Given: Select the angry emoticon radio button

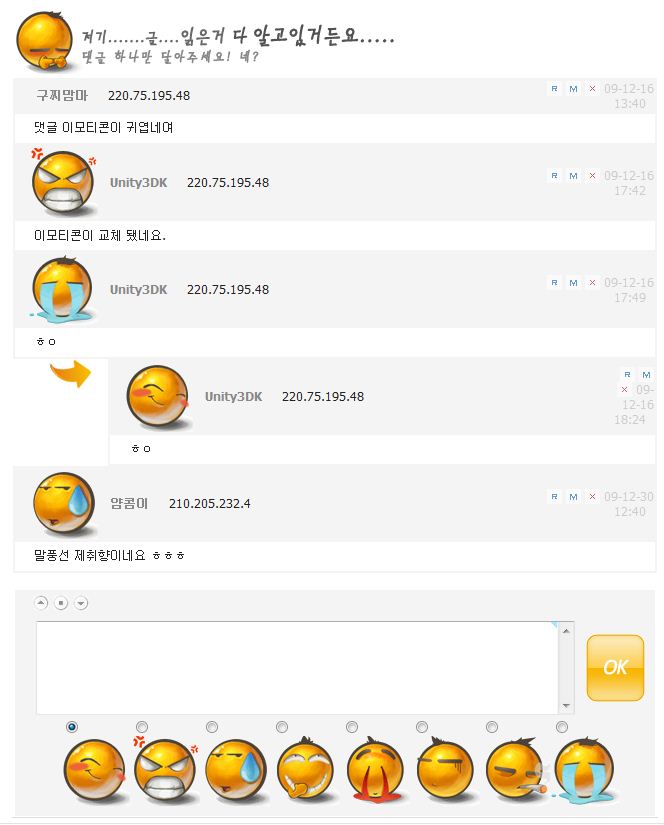Looking at the screenshot, I should tap(142, 727).
